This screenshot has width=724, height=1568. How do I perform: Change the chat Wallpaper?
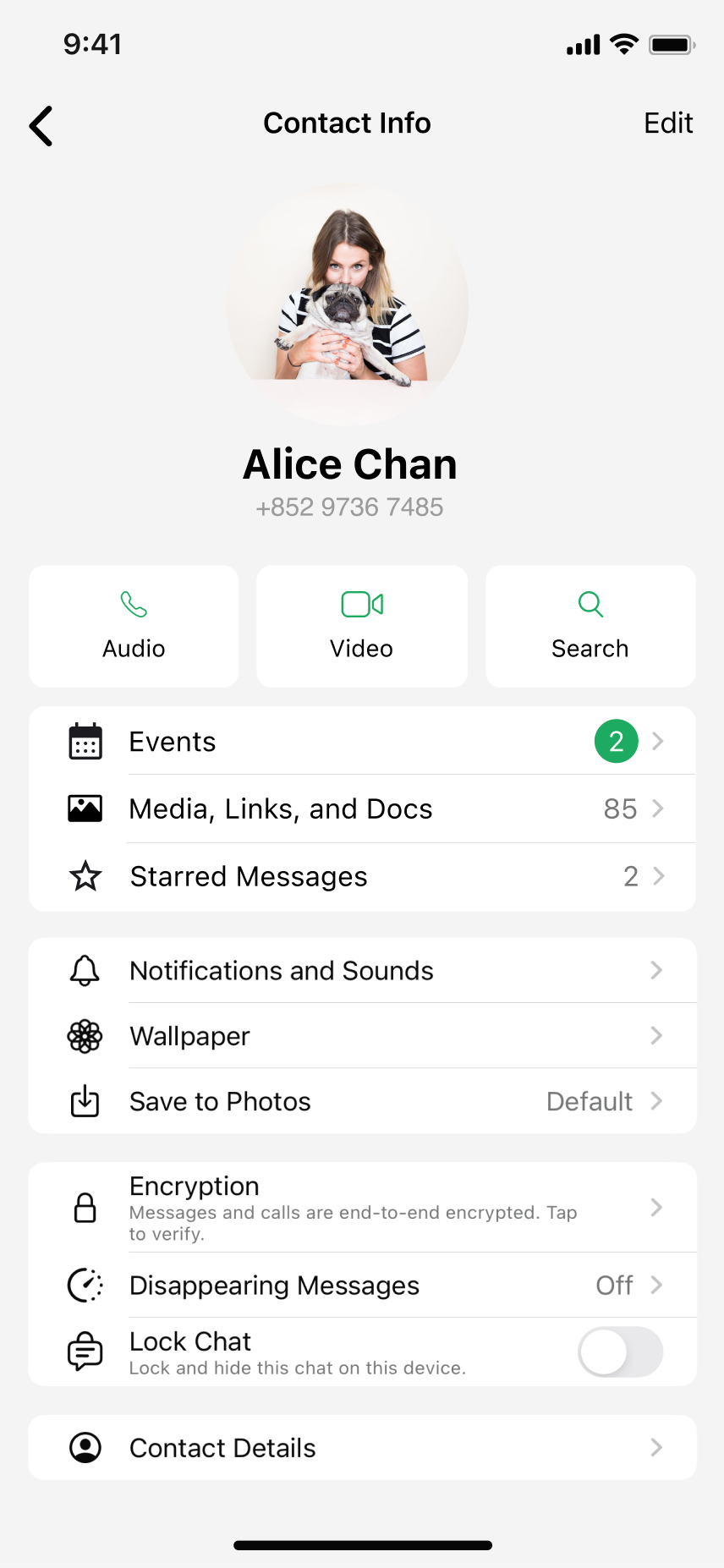pos(362,1035)
